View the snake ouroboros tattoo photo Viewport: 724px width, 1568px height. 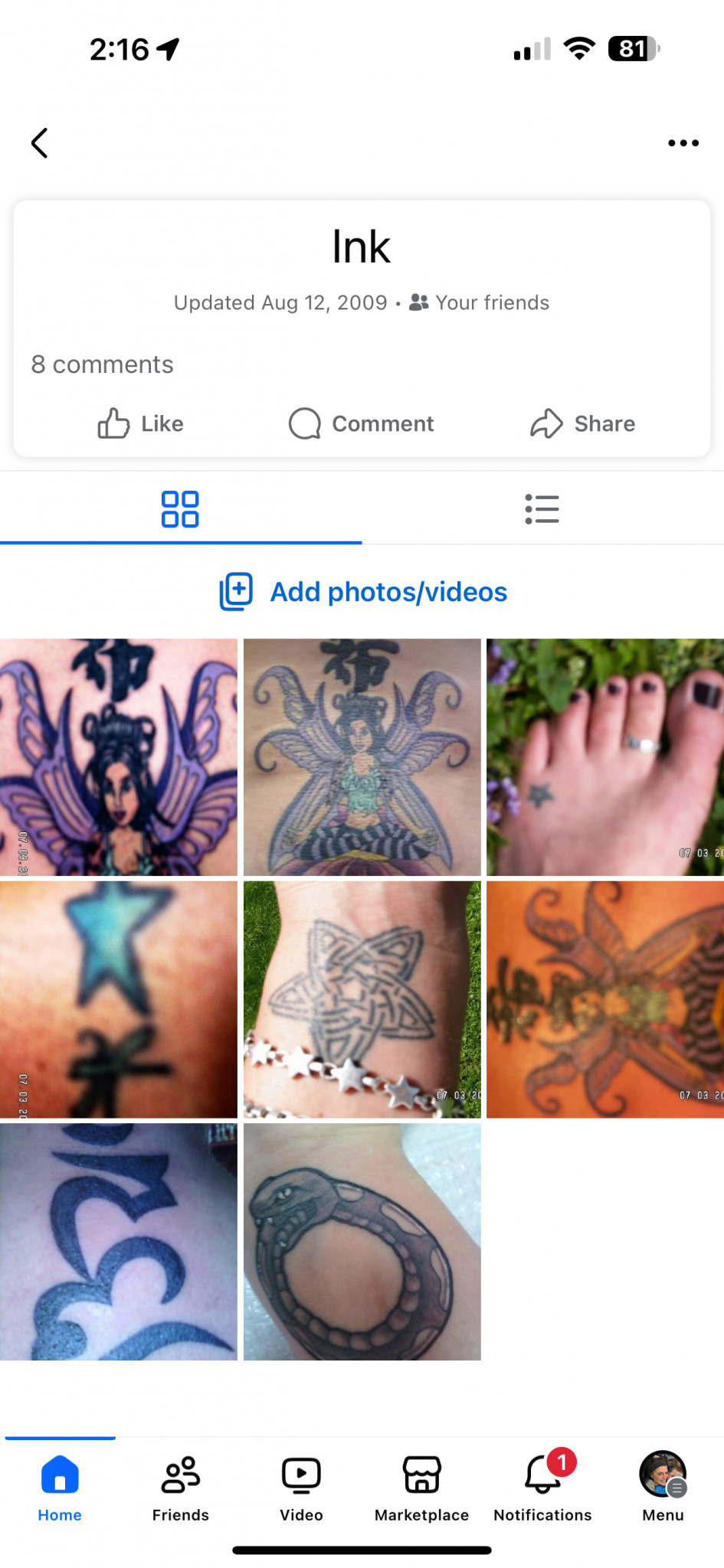362,1241
